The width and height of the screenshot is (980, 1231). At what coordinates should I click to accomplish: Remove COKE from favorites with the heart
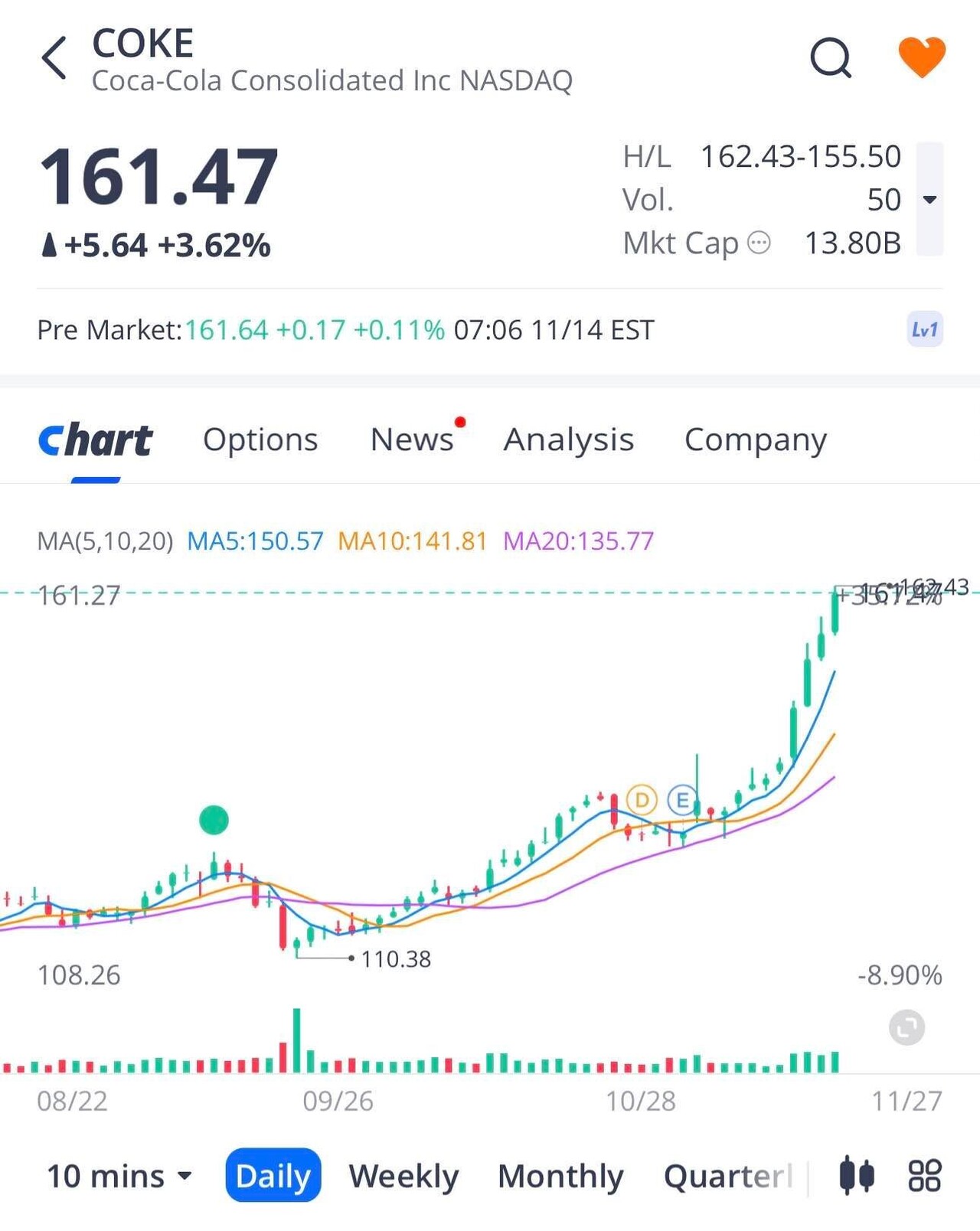[921, 57]
